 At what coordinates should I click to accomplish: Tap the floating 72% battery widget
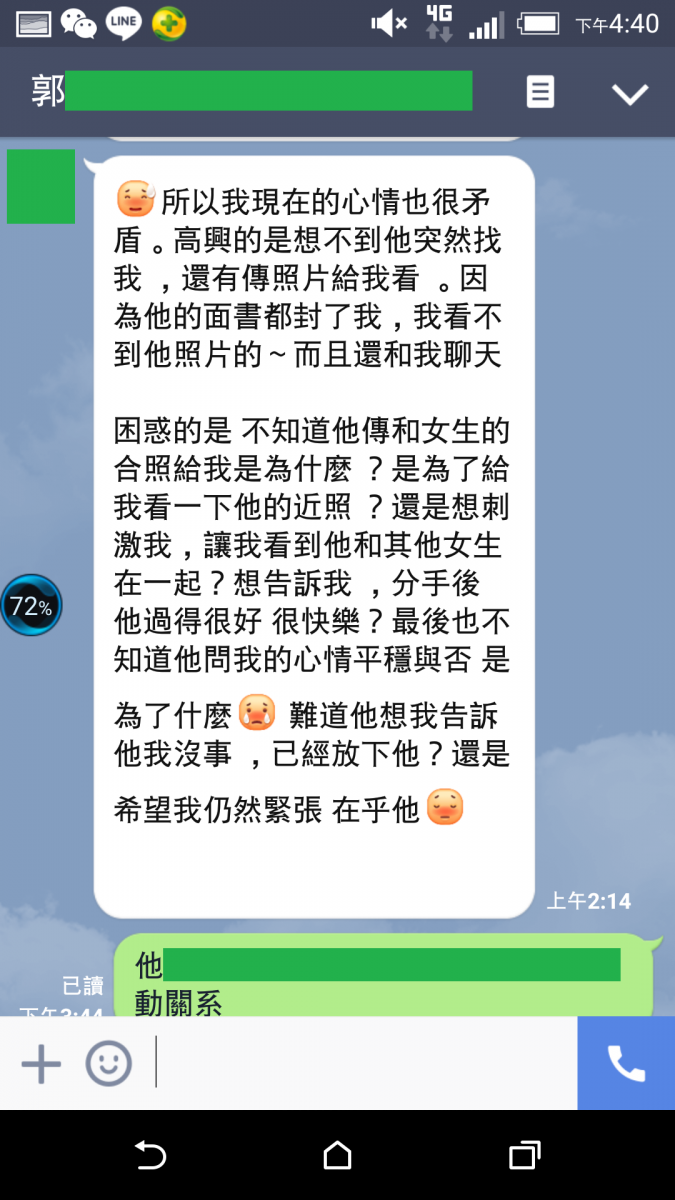pos(31,606)
